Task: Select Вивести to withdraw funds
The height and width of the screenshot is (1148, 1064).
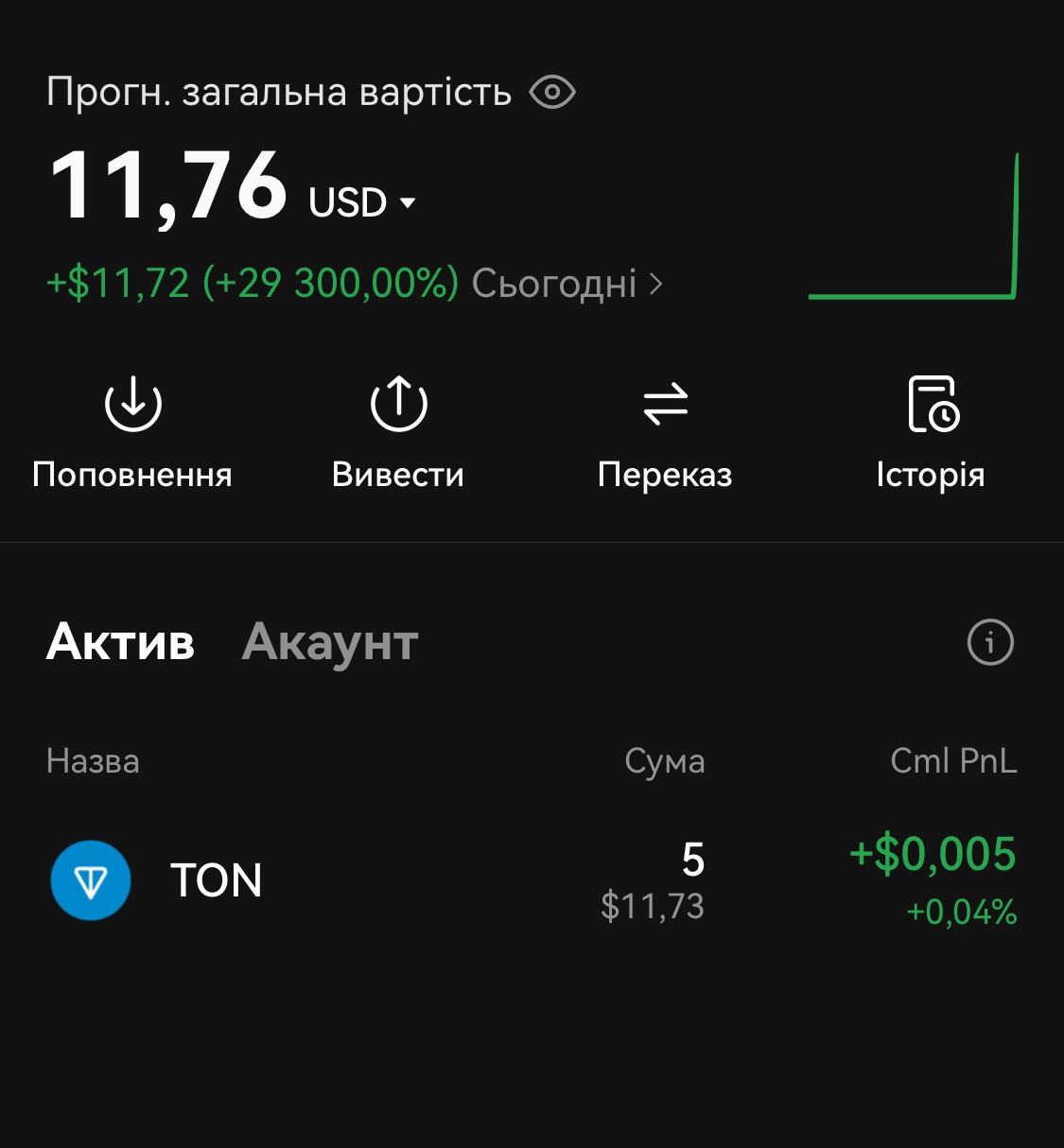Action: pyautogui.click(x=398, y=430)
